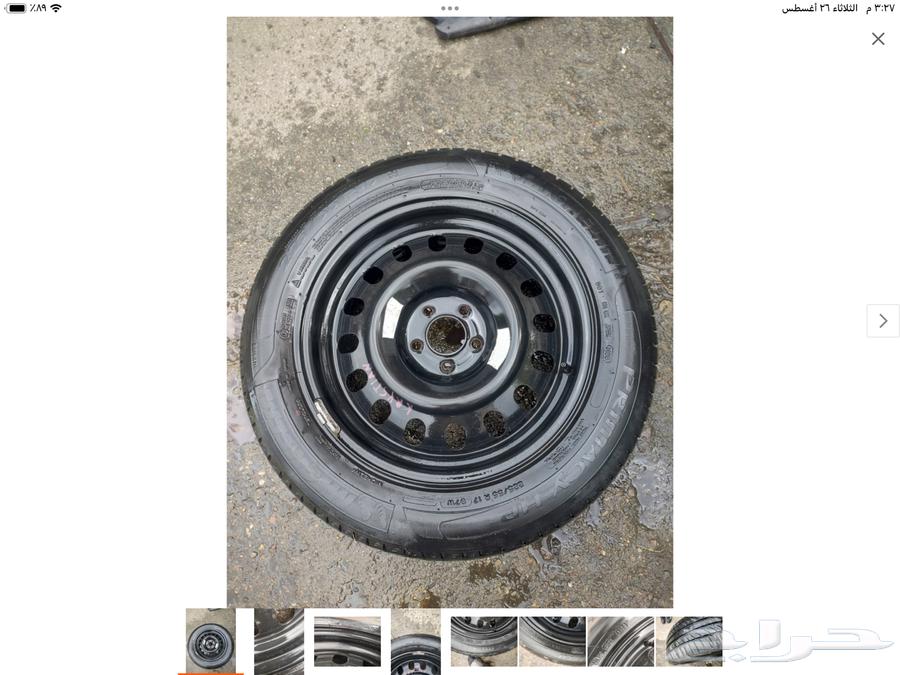This screenshot has height=675, width=900.
Task: Select the first thumbnail showing the full wheel
Action: click(211, 641)
